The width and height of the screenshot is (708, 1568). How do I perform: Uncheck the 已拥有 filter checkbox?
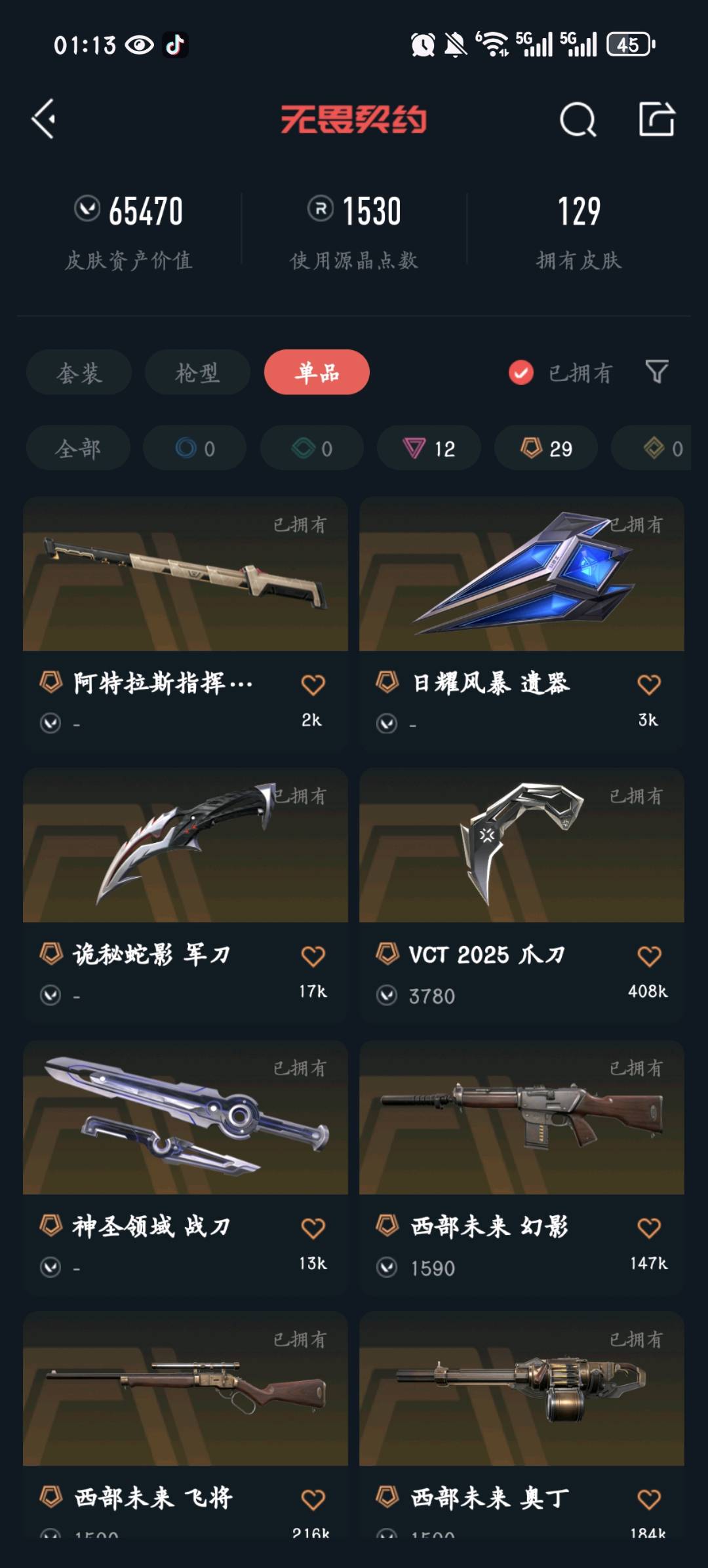521,372
